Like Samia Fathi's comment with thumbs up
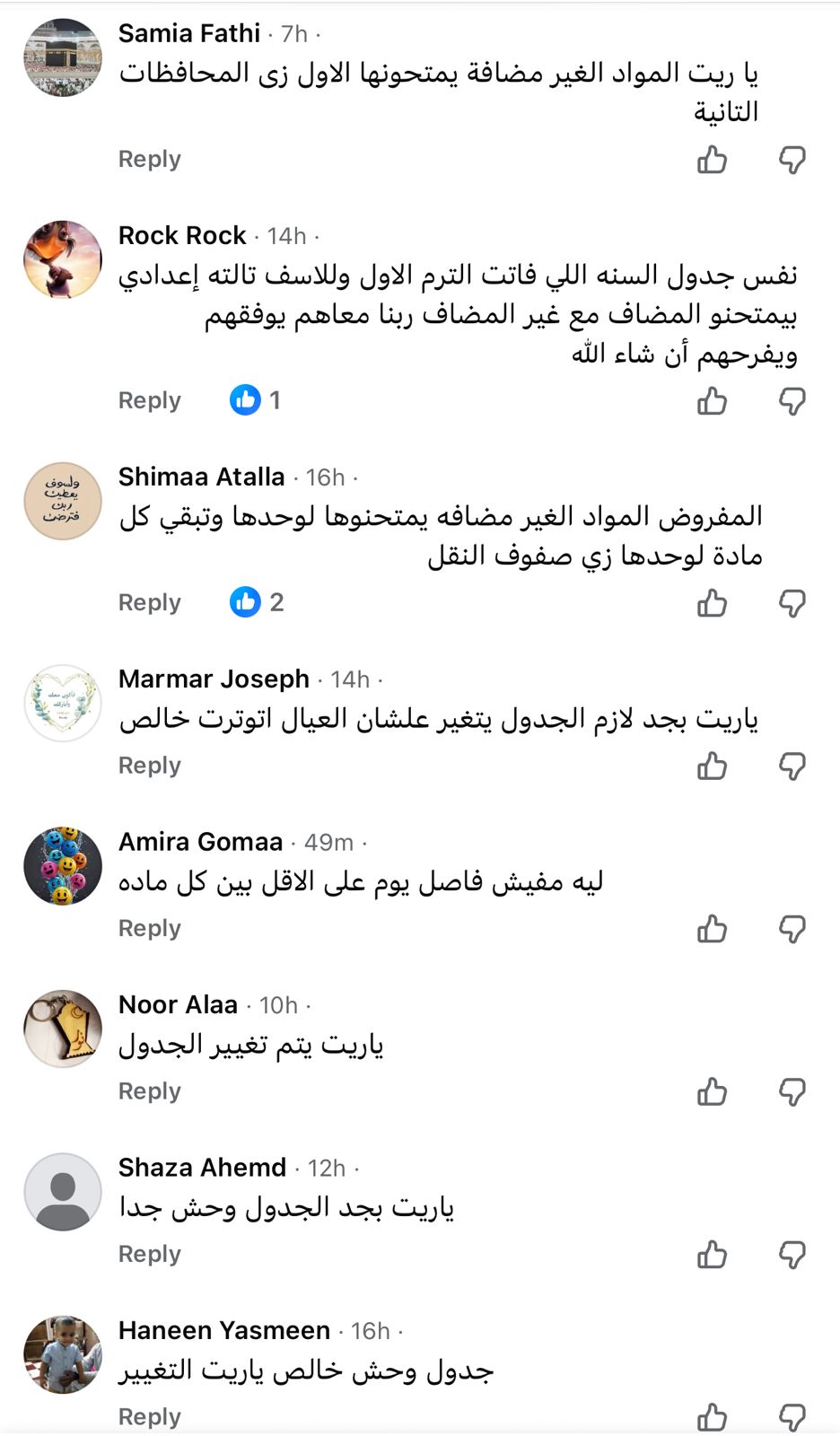This screenshot has width=840, height=1436. [712, 160]
